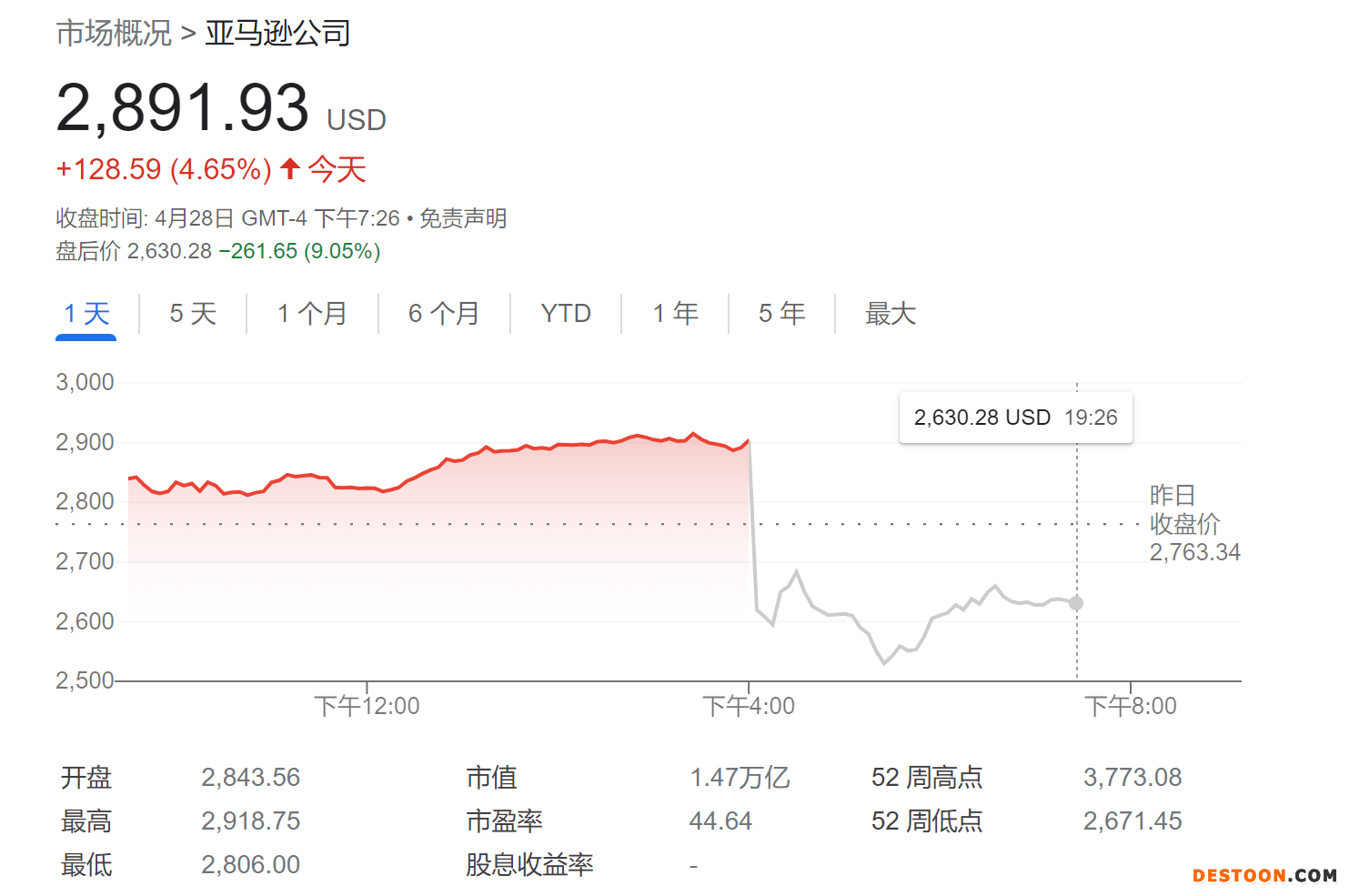Select the 1 天 range tab
Viewport: 1349px width, 896px height.
tap(86, 314)
